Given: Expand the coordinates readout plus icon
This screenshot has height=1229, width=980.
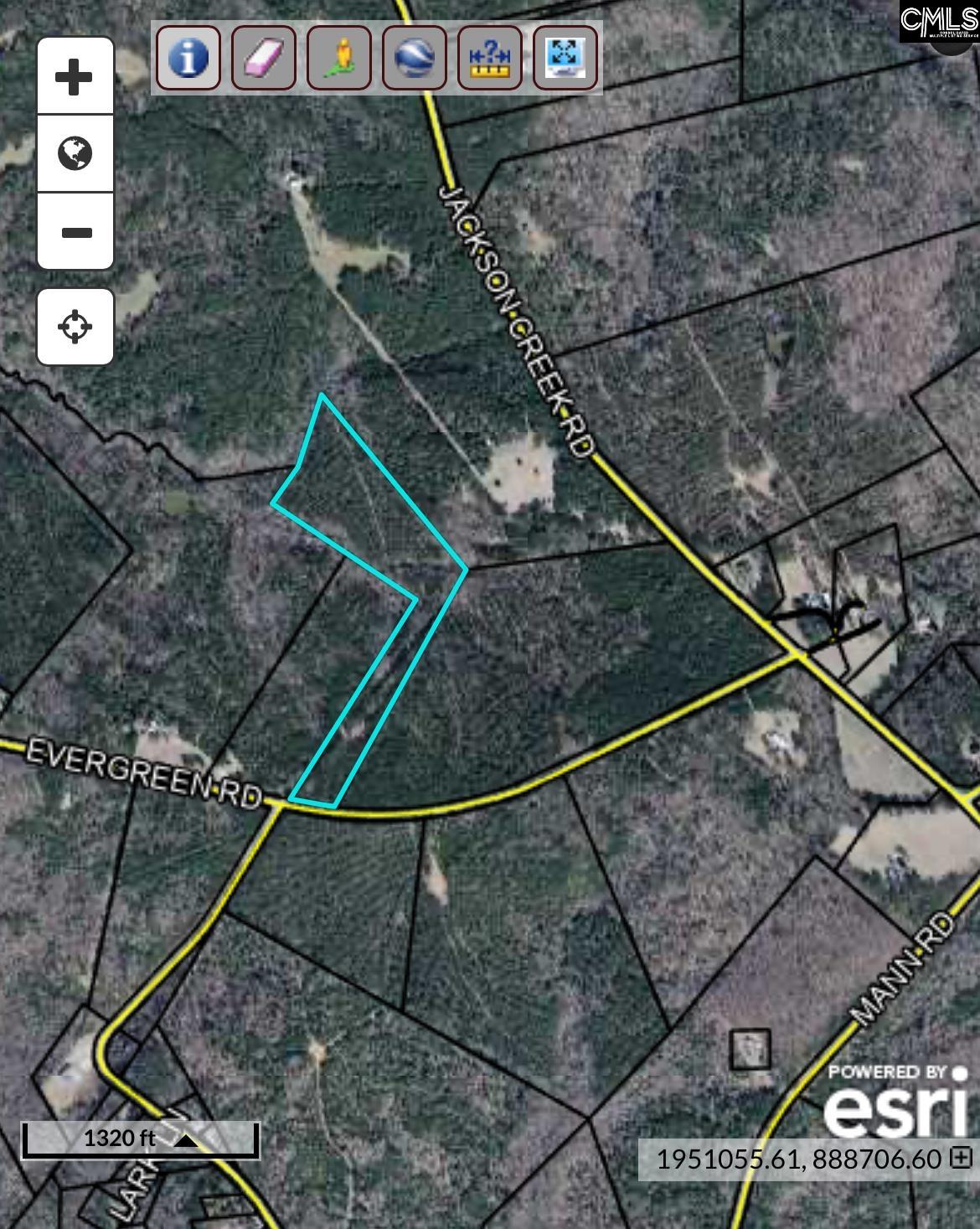Looking at the screenshot, I should tap(961, 1158).
